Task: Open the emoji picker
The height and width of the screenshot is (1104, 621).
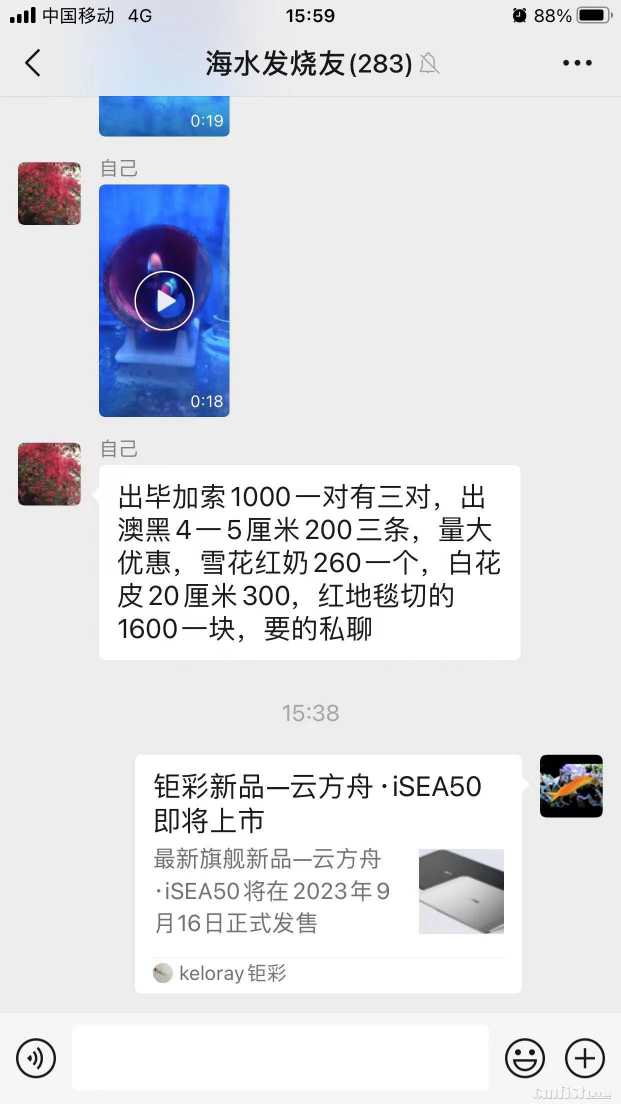Action: [x=525, y=1057]
